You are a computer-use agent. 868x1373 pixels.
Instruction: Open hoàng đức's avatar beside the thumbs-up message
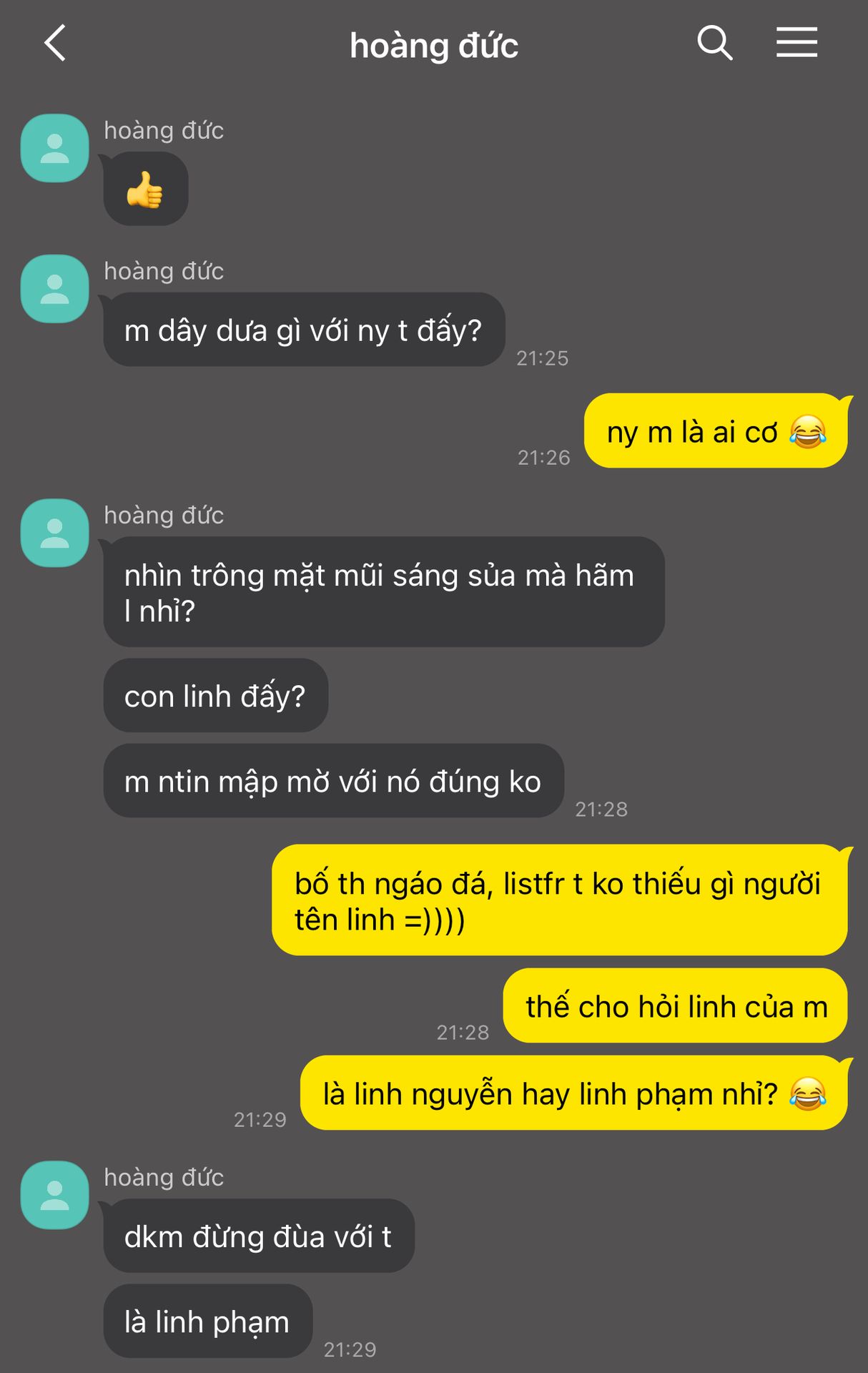click(54, 148)
